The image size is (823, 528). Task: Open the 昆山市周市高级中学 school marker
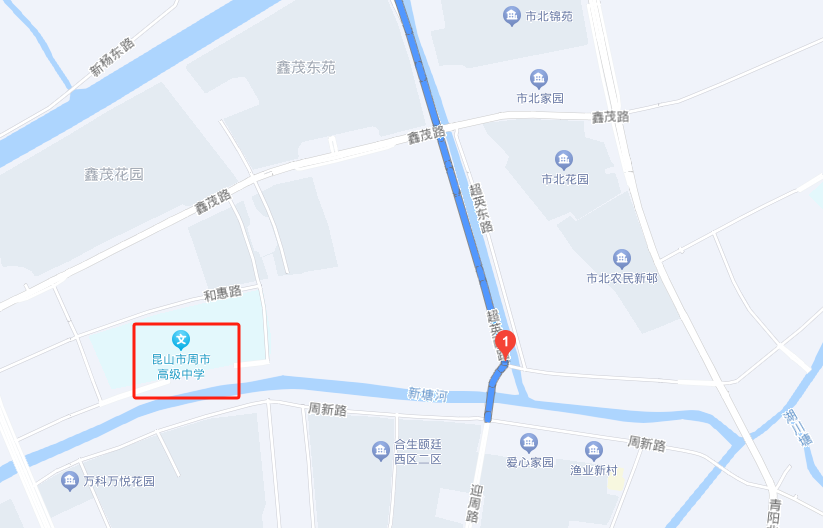[181, 339]
